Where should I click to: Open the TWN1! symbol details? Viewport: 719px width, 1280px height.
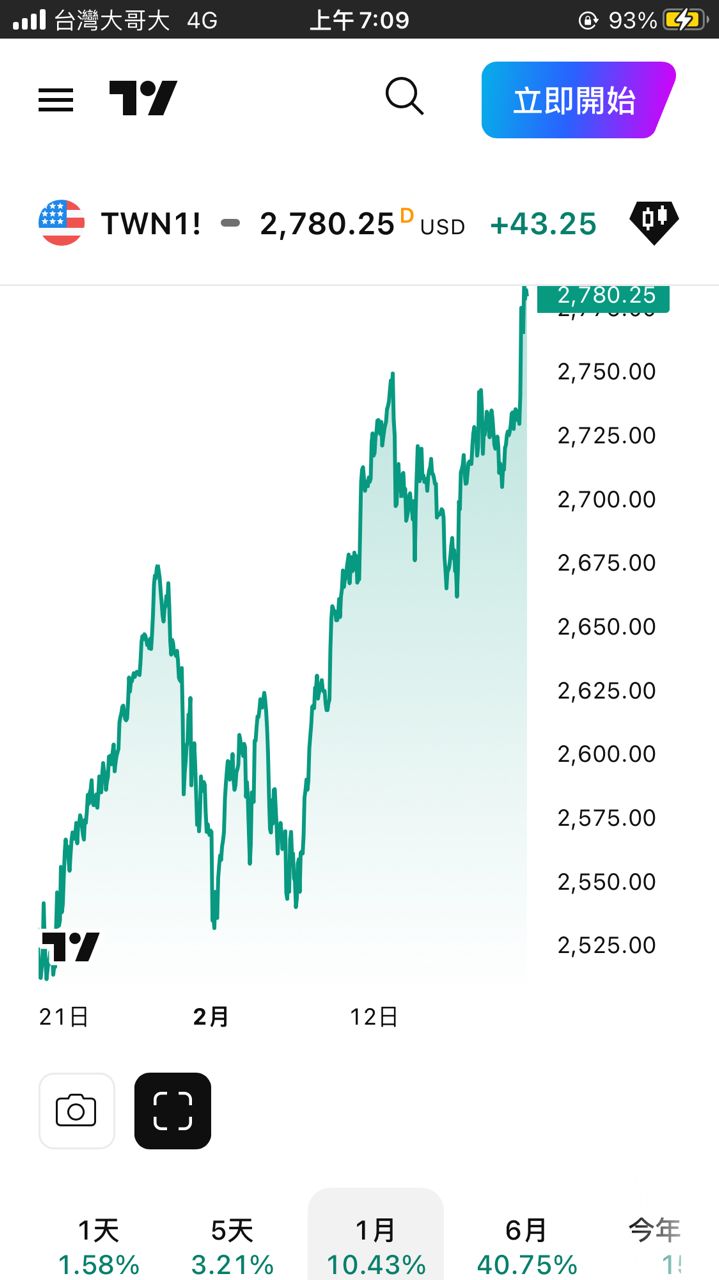click(x=150, y=223)
